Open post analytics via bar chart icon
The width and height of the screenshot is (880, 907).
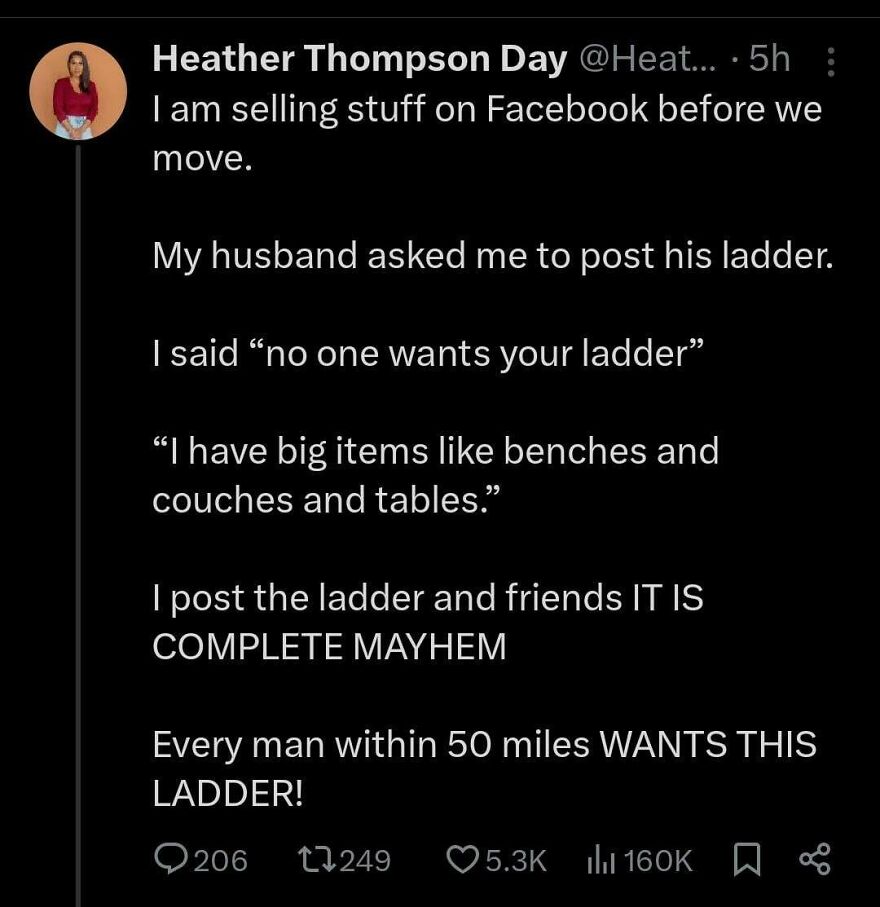click(601, 858)
